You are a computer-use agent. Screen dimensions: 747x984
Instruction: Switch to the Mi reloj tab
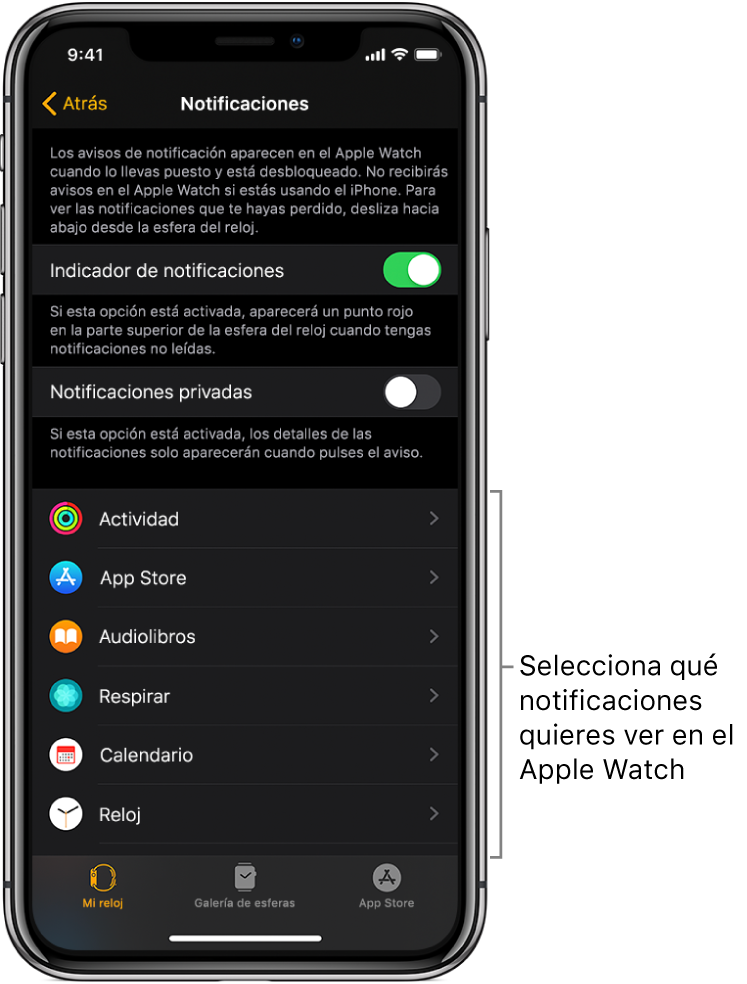point(104,886)
